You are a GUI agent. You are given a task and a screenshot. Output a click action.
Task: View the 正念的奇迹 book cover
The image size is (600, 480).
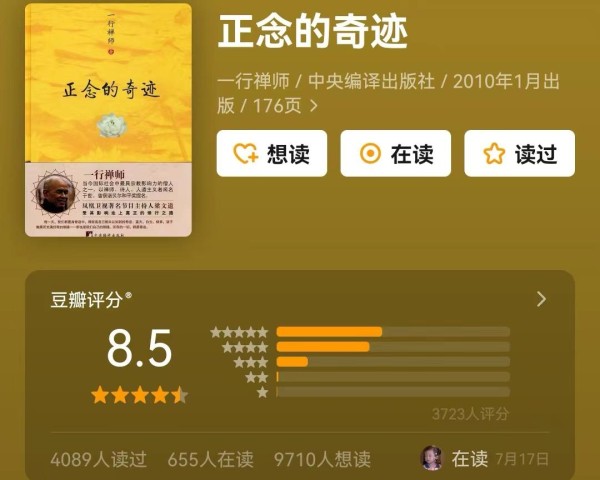click(107, 119)
